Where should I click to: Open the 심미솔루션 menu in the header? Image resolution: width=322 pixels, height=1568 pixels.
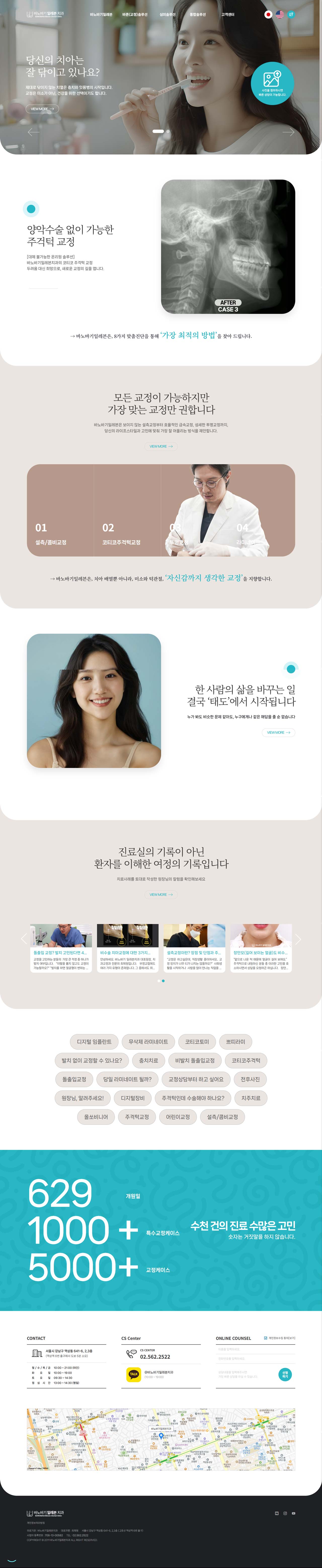(x=167, y=15)
